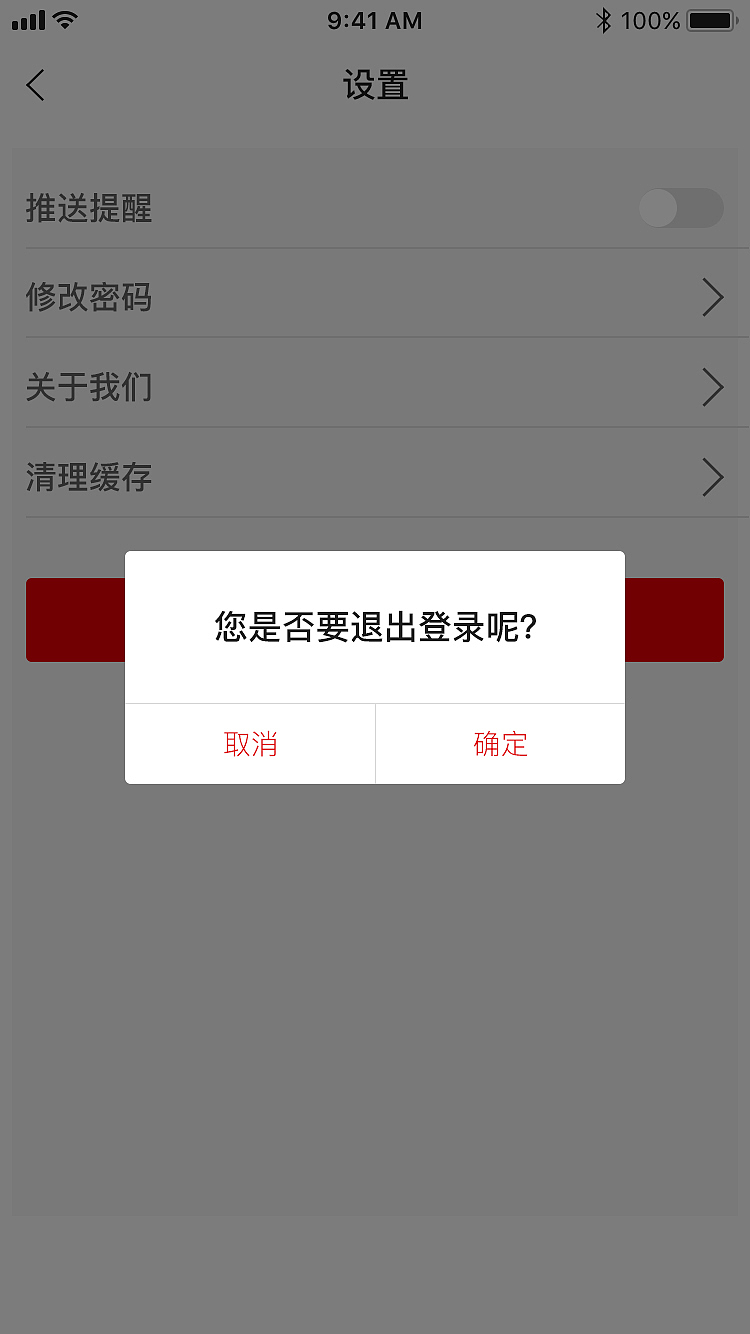Screen dimensions: 750x1334
Task: Enable the 推送提醒 push notification switch
Action: 681,208
